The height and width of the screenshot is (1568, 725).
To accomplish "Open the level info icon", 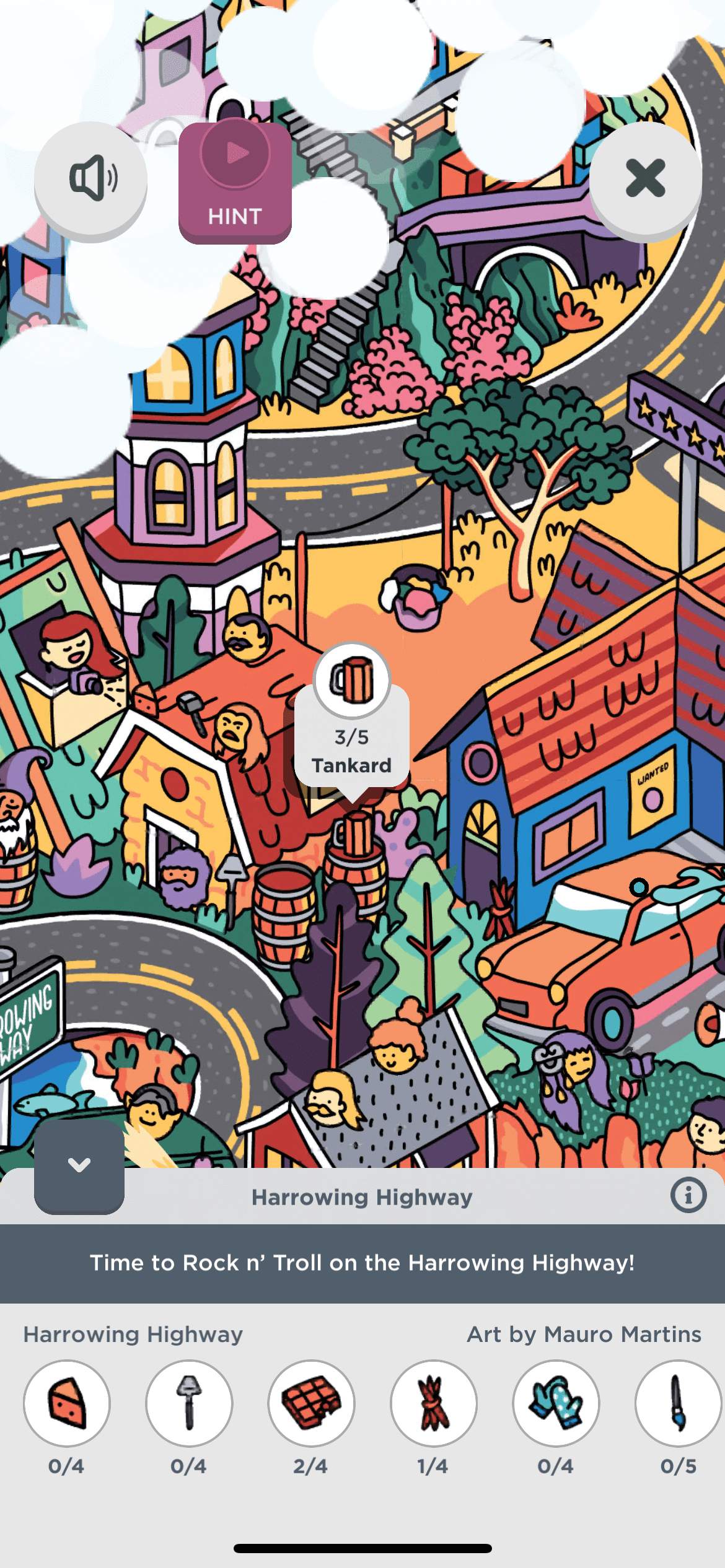I will [x=688, y=1196].
